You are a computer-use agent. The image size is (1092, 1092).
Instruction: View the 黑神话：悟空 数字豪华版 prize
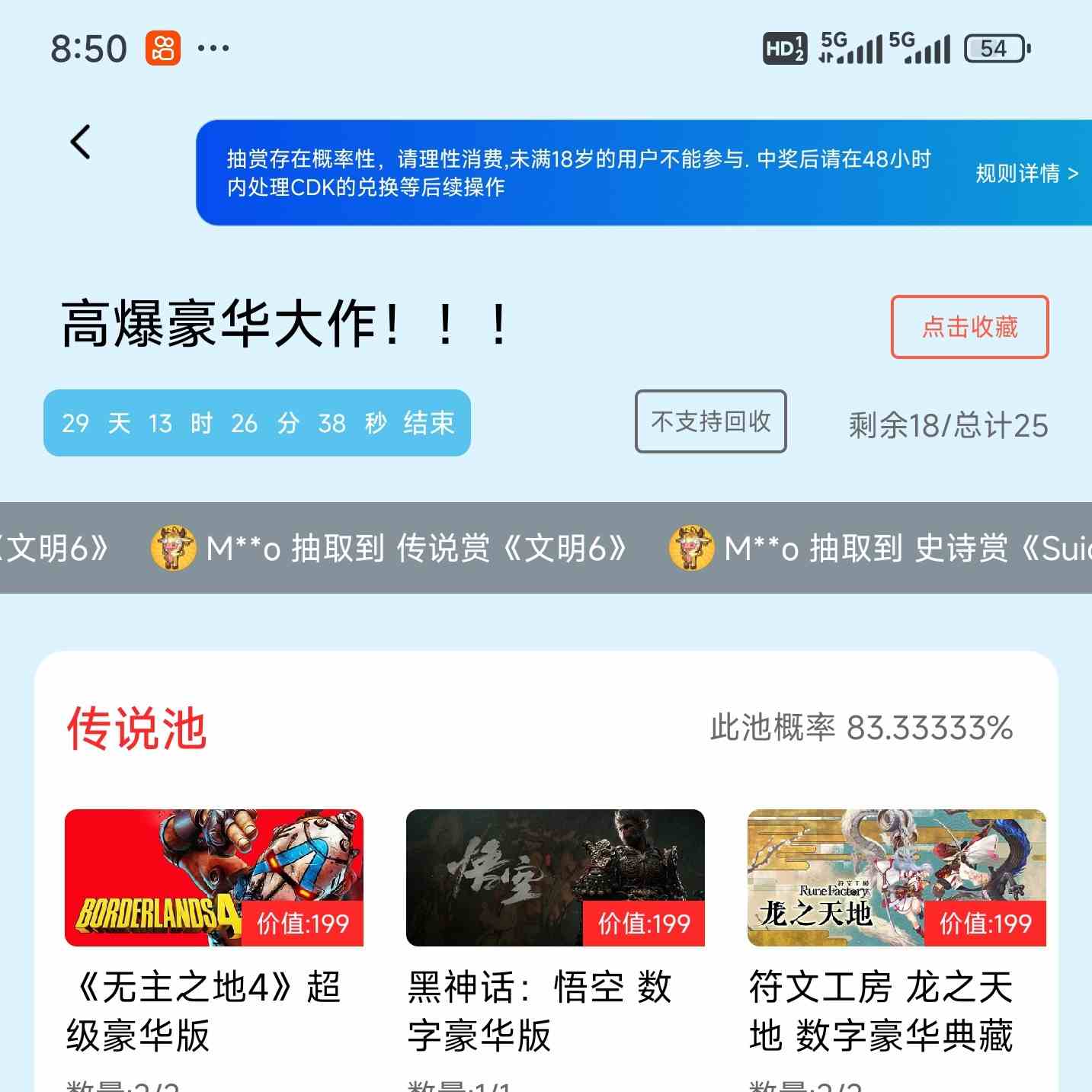pyautogui.click(x=555, y=878)
